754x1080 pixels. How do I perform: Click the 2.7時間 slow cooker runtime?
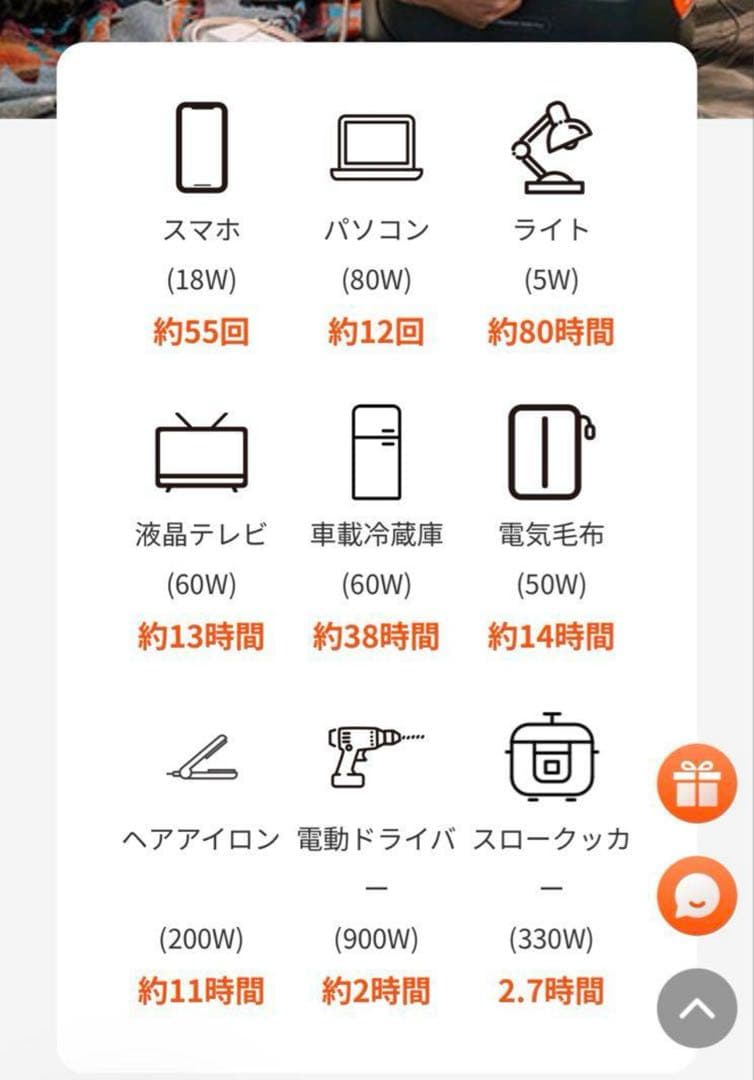tap(551, 993)
